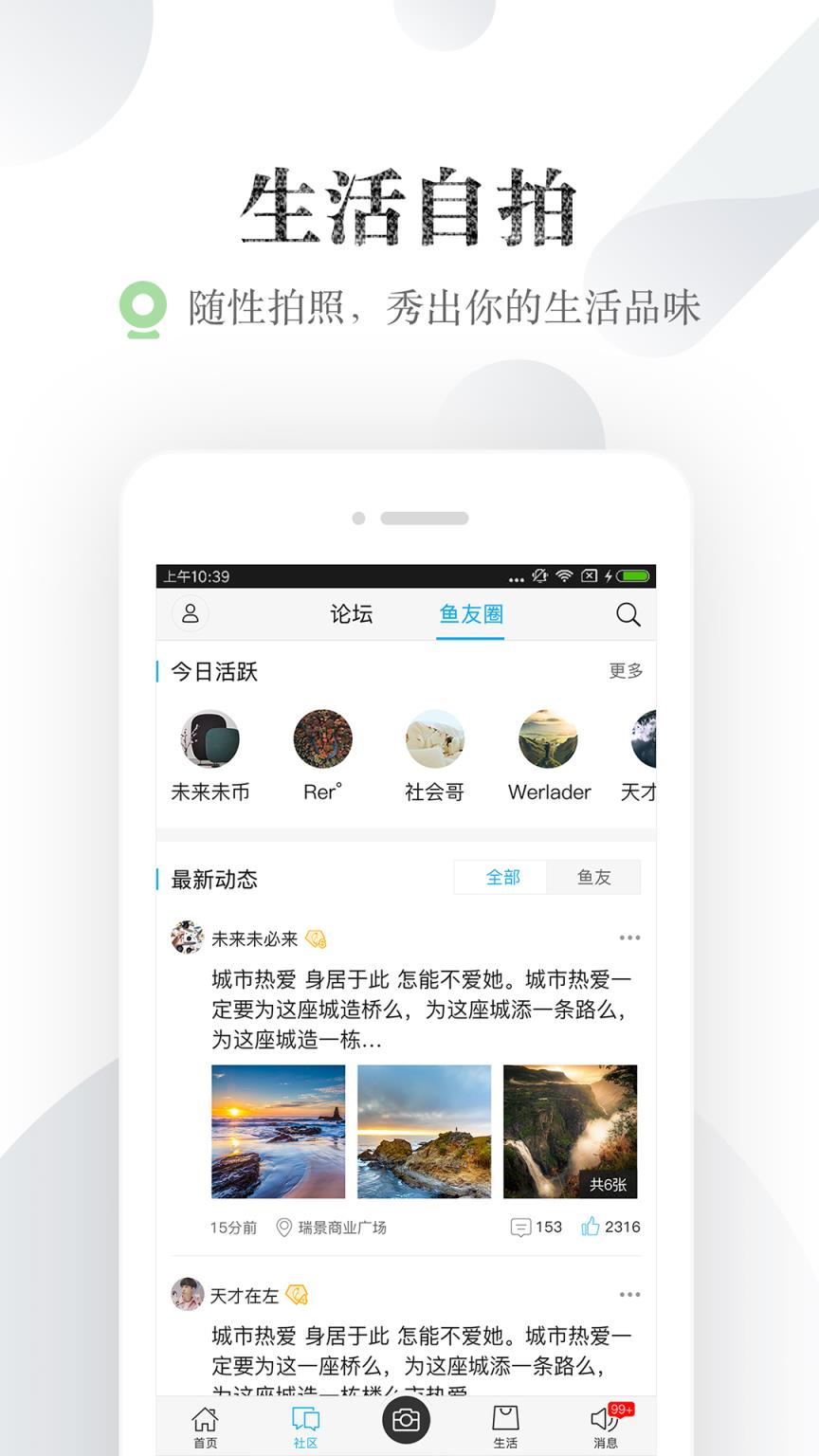Screen dimensions: 819x1456
Task: View the waterfall photo marked 共6张
Action: [x=570, y=1129]
